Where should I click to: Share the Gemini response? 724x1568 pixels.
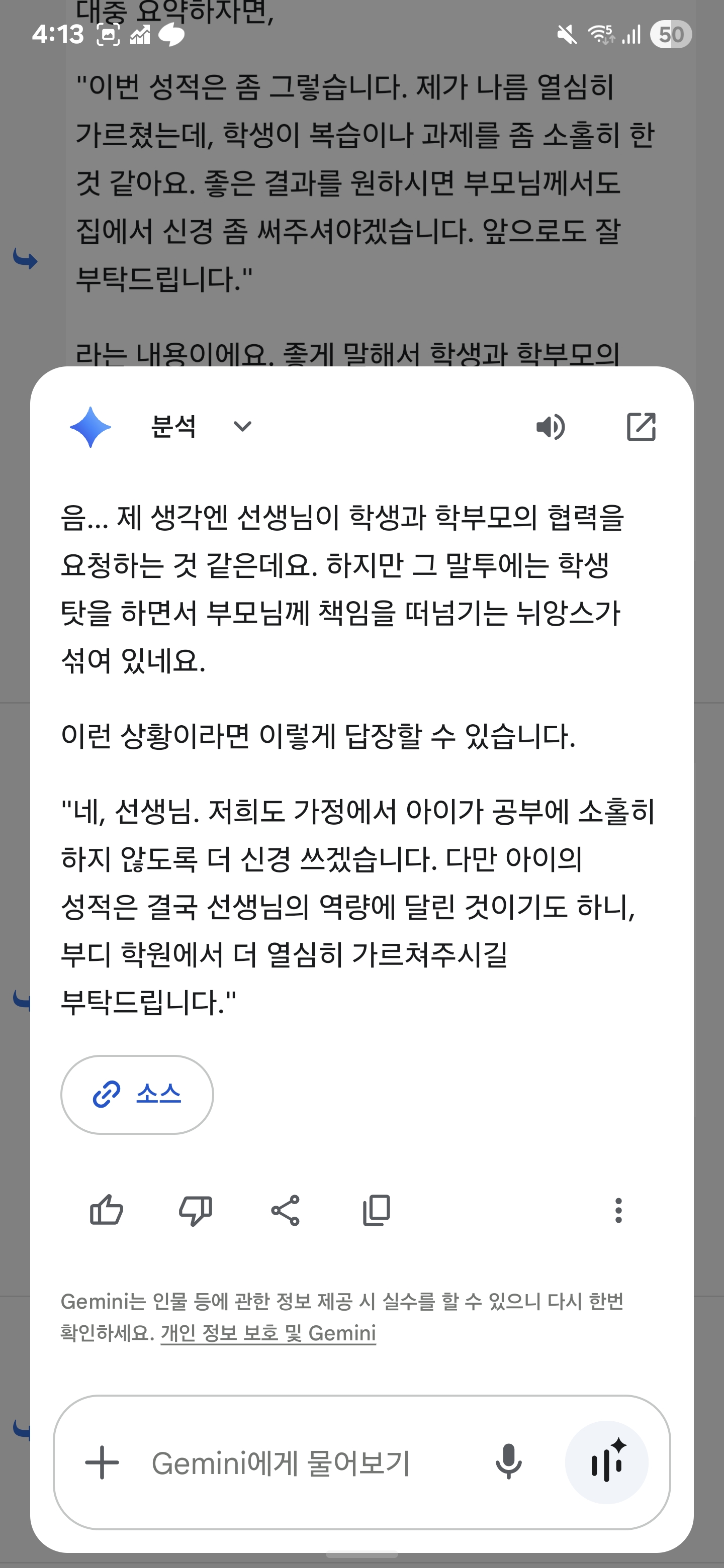286,1210
